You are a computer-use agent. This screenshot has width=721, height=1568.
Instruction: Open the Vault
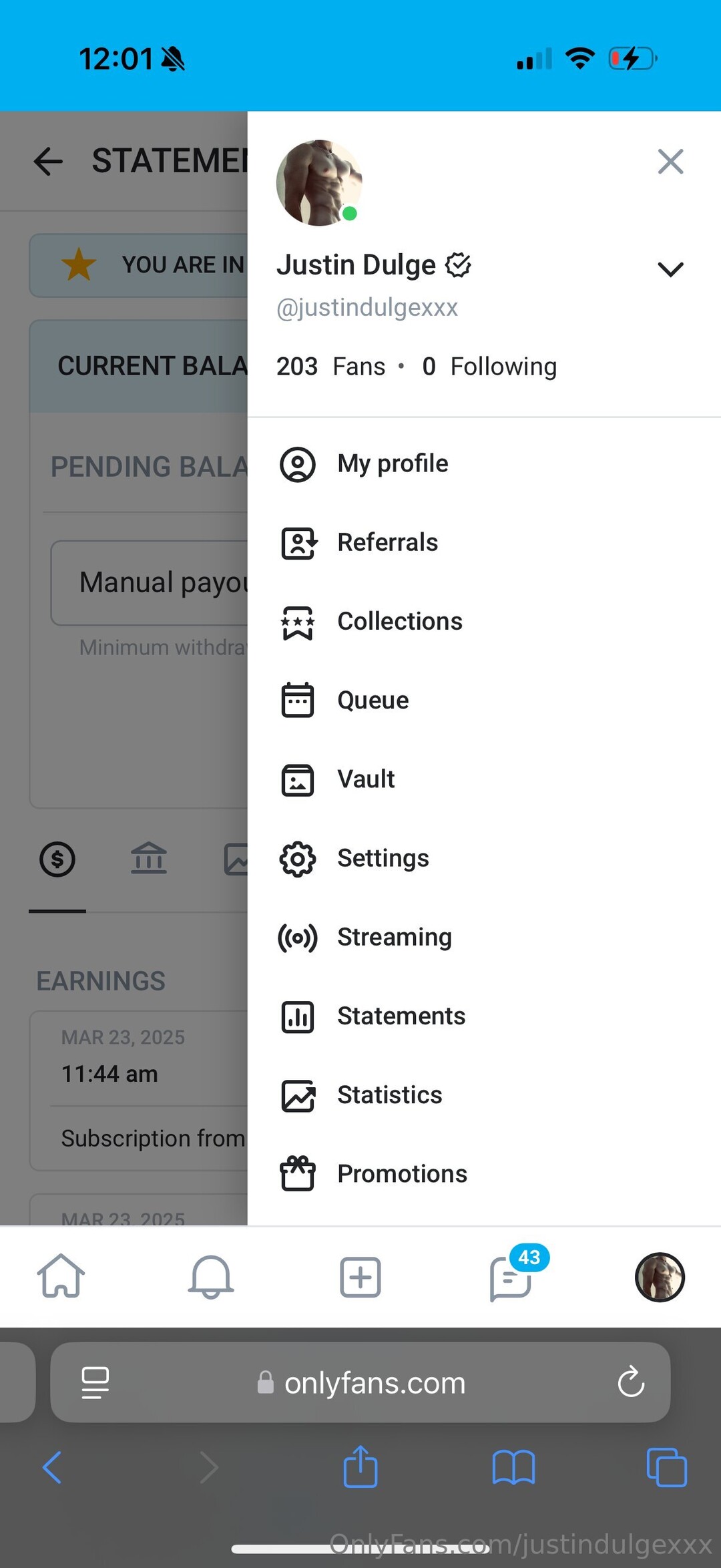click(x=366, y=779)
